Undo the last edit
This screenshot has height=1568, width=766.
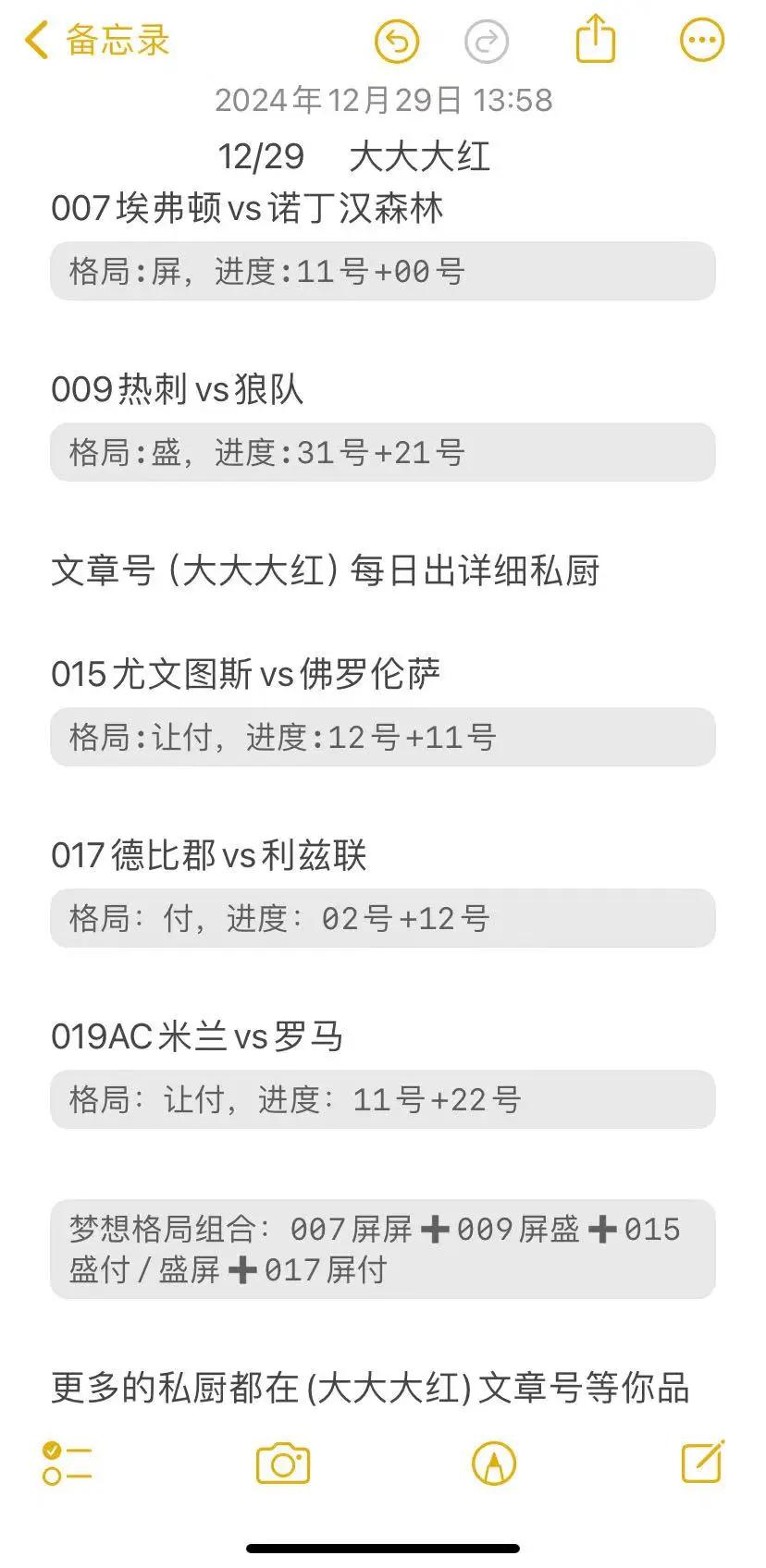pos(397,42)
